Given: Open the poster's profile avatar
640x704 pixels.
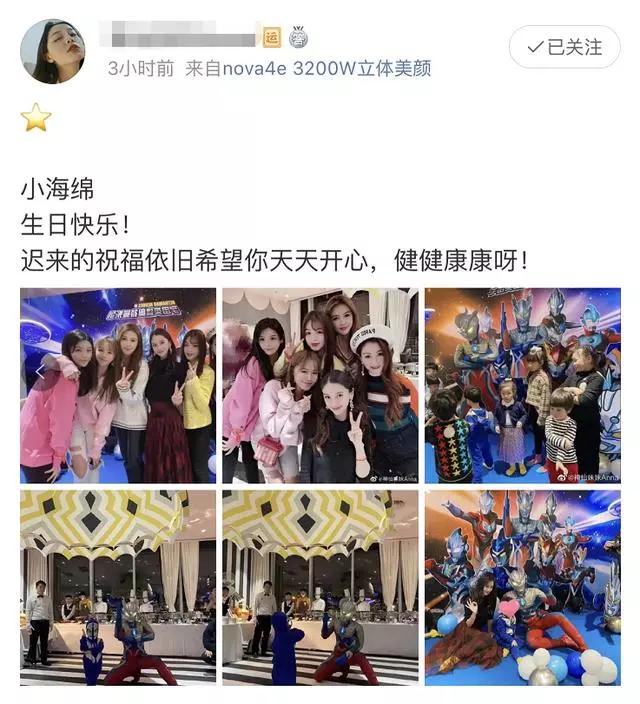Looking at the screenshot, I should 53,51.
